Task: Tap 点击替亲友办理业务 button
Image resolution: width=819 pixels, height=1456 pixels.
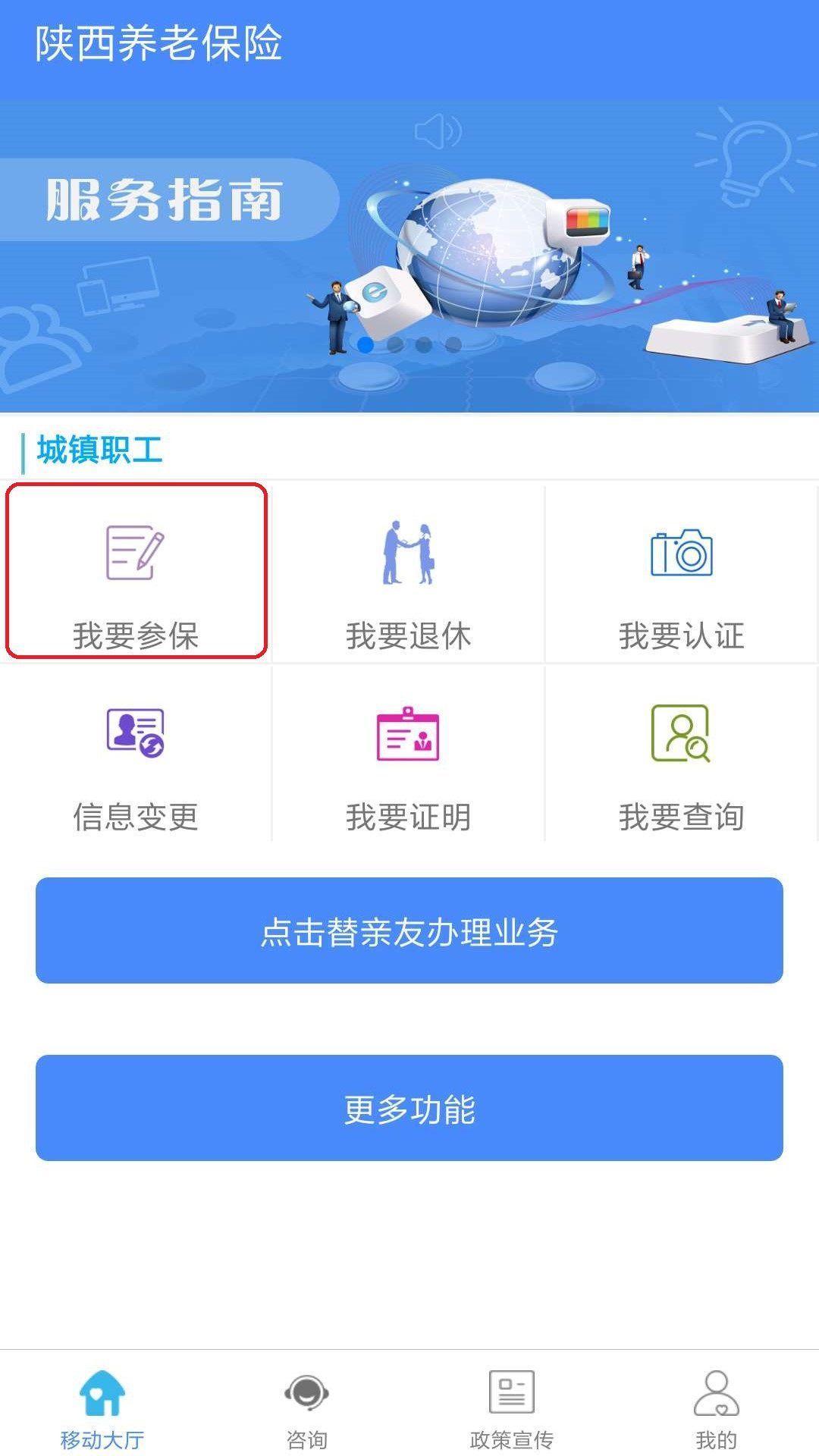Action: 409,934
